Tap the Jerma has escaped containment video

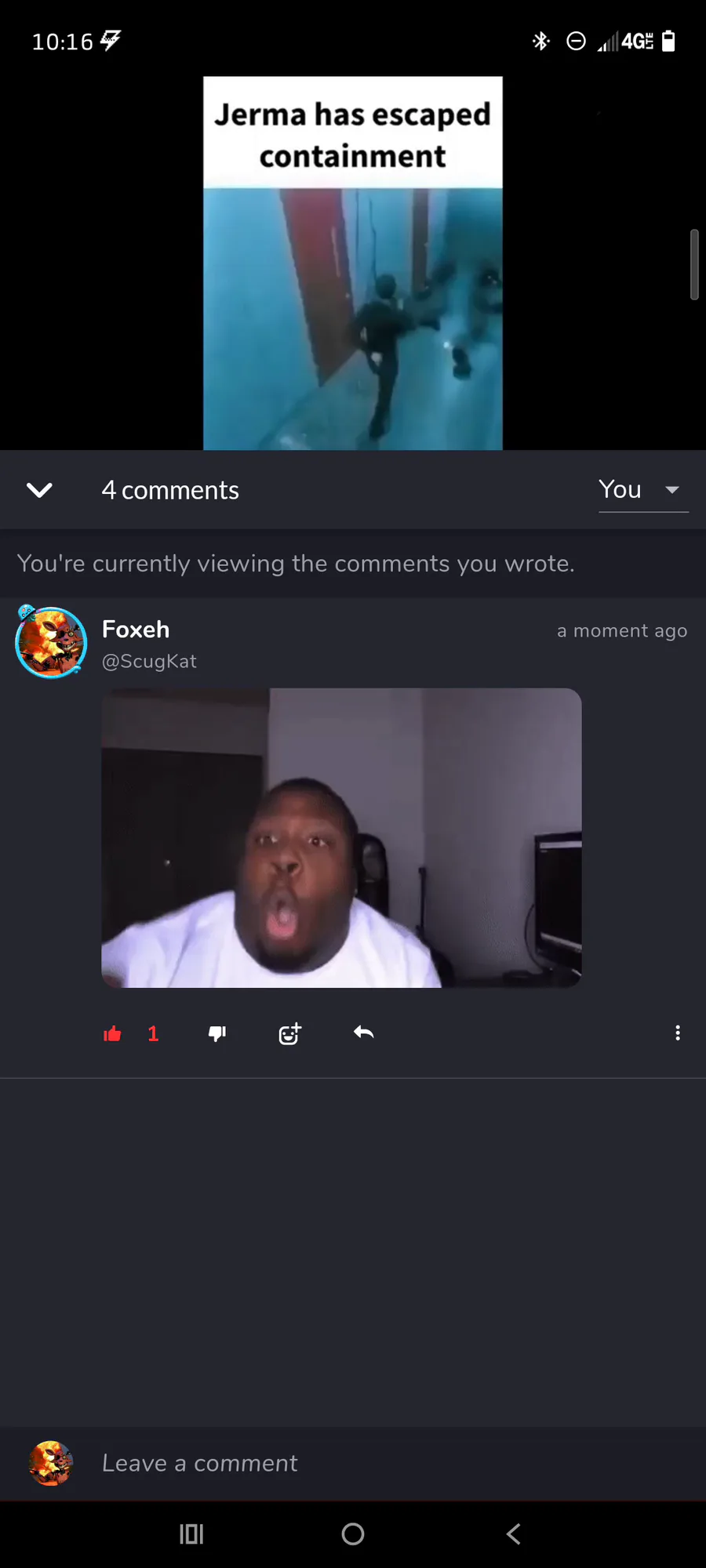[x=353, y=263]
